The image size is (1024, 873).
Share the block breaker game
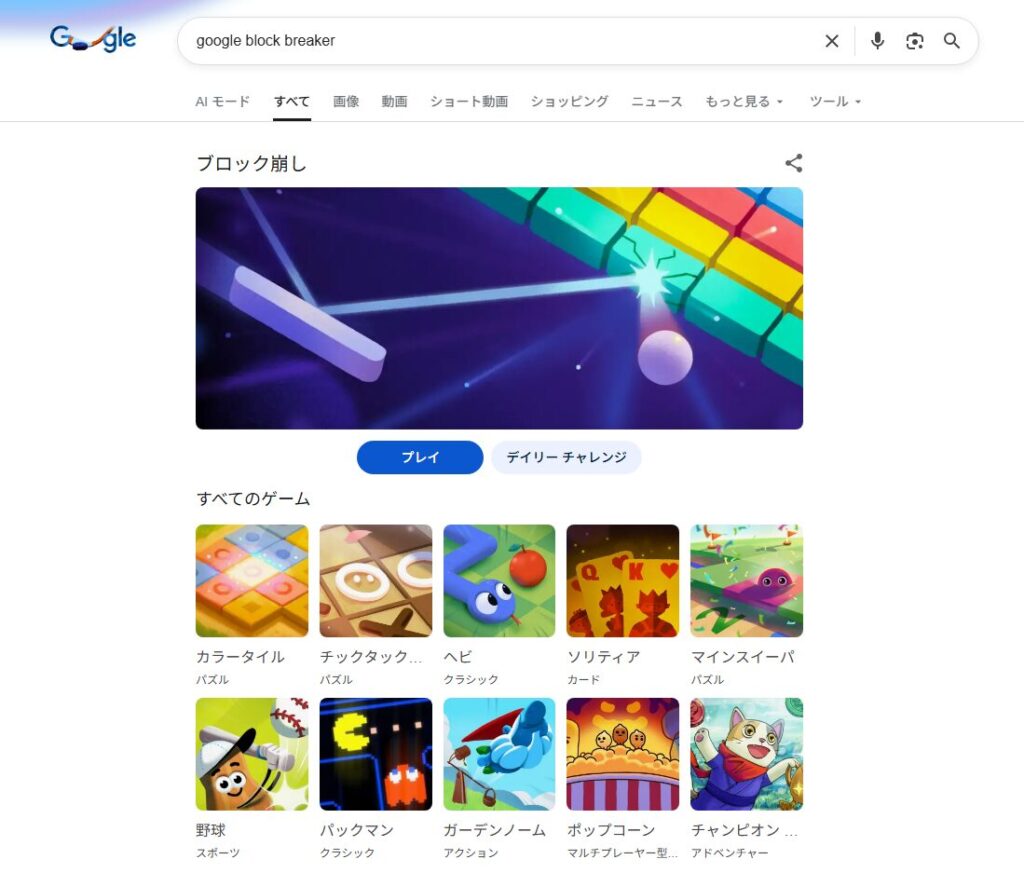click(793, 163)
